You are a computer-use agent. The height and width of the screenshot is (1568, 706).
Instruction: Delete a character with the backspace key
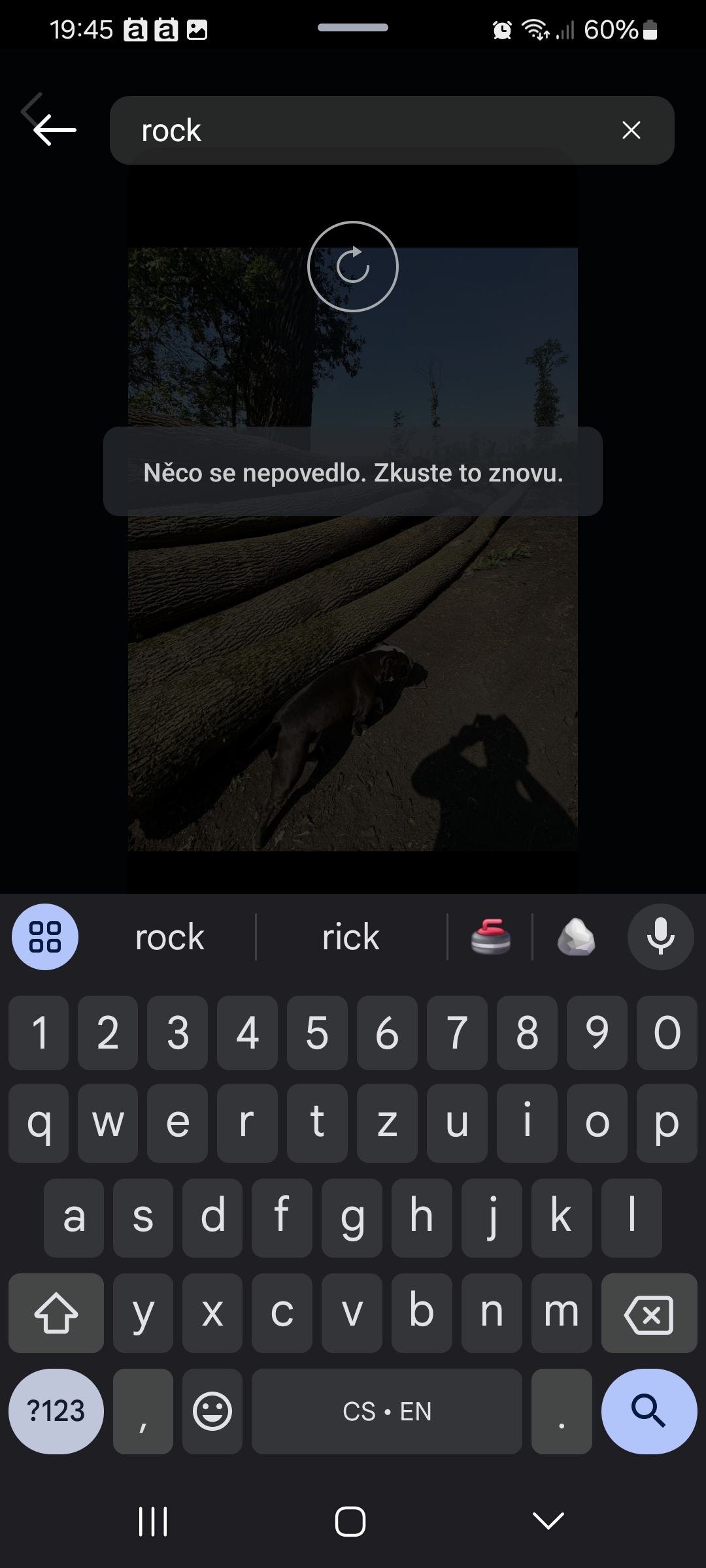[x=648, y=1313]
